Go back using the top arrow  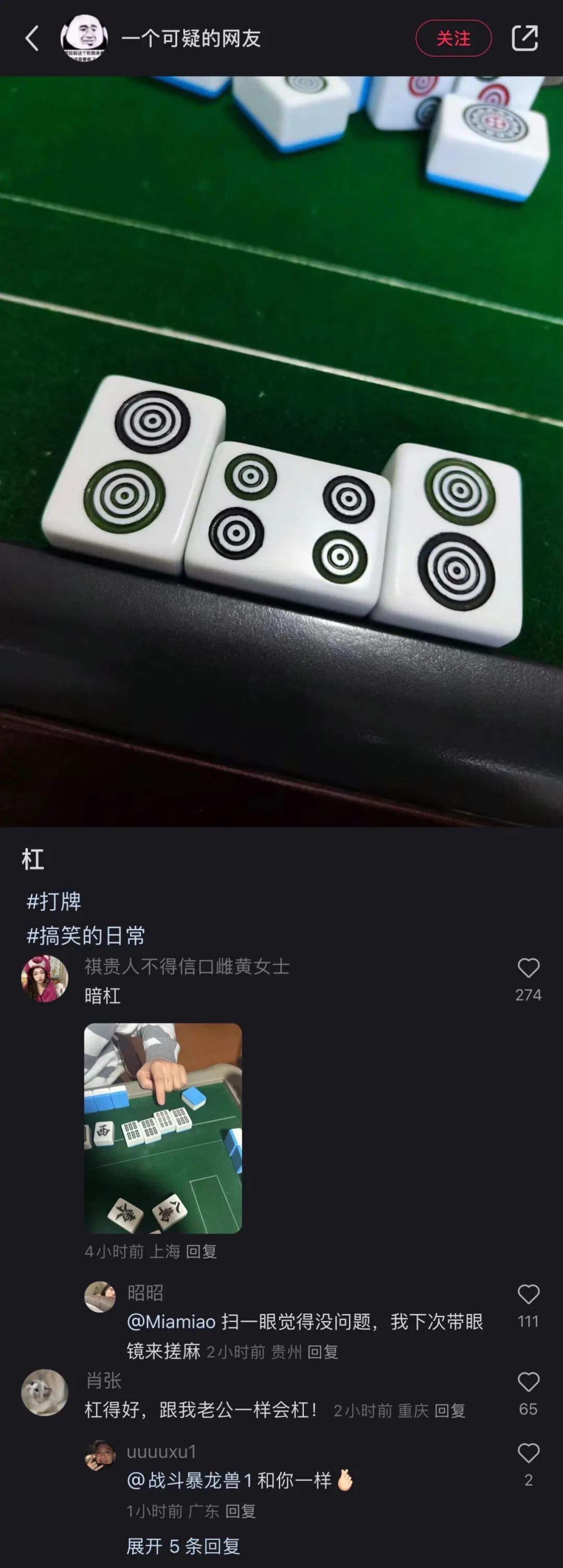[x=32, y=39]
